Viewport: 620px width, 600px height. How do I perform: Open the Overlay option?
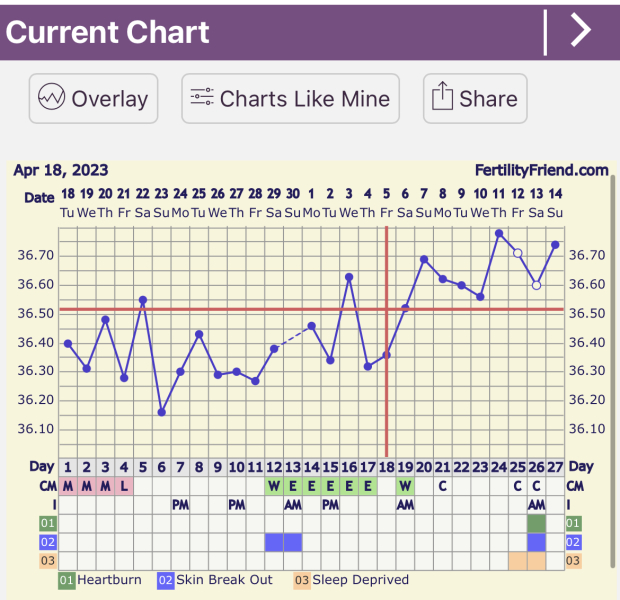[x=93, y=99]
